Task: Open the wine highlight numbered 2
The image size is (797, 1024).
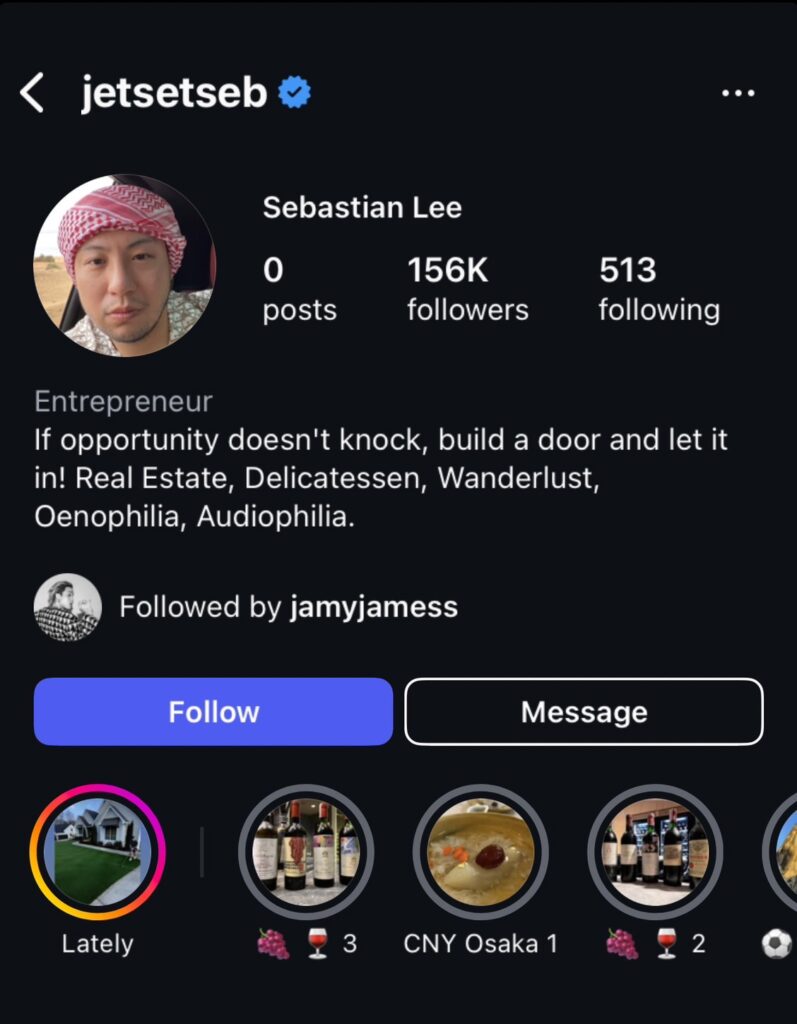Action: (655, 852)
